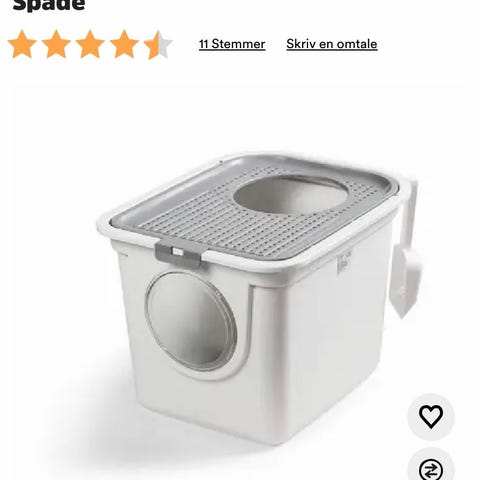480x480 pixels.
Task: Open the 11 Stemmer reviews link
Action: click(x=232, y=44)
